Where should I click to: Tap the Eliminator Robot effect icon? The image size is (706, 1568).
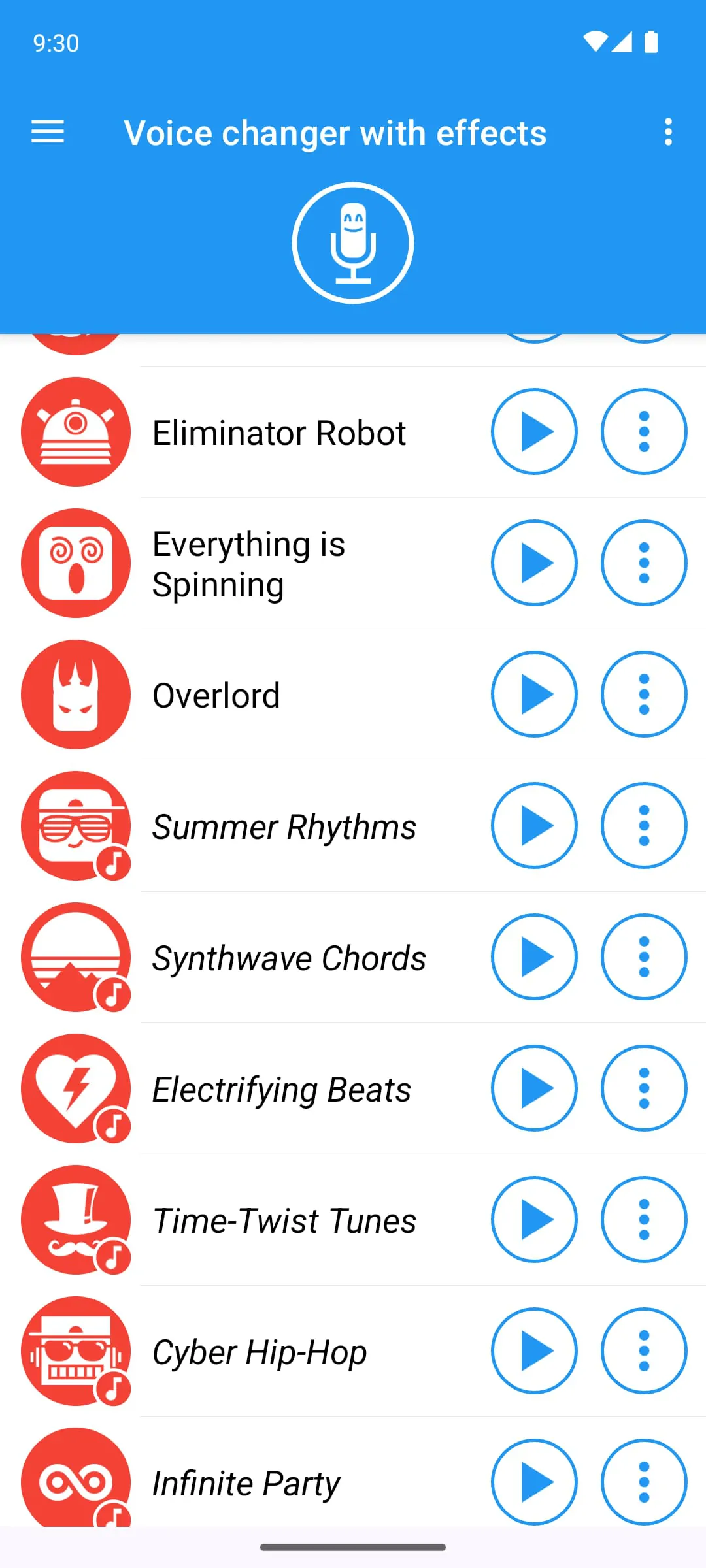click(76, 432)
